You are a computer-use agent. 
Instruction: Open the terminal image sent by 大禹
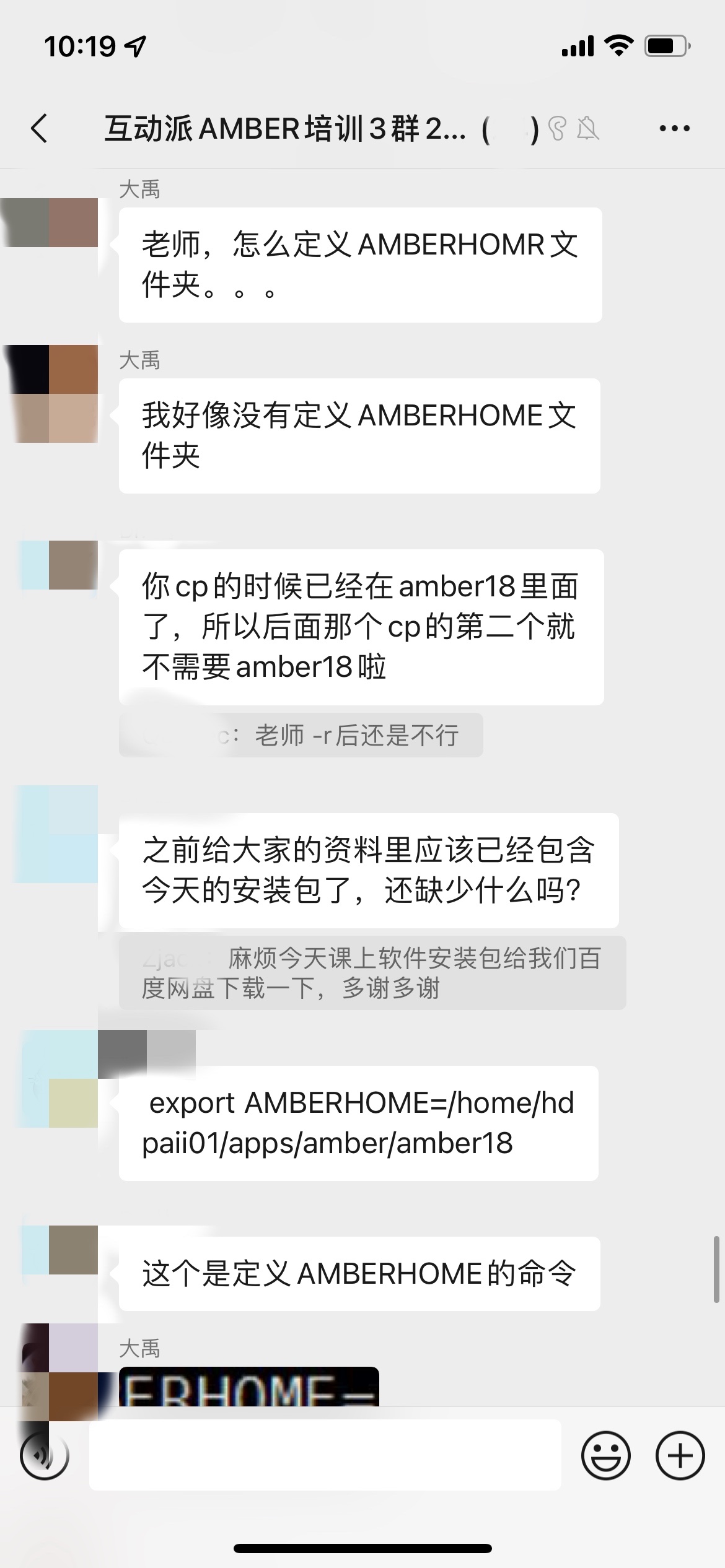[x=248, y=1387]
